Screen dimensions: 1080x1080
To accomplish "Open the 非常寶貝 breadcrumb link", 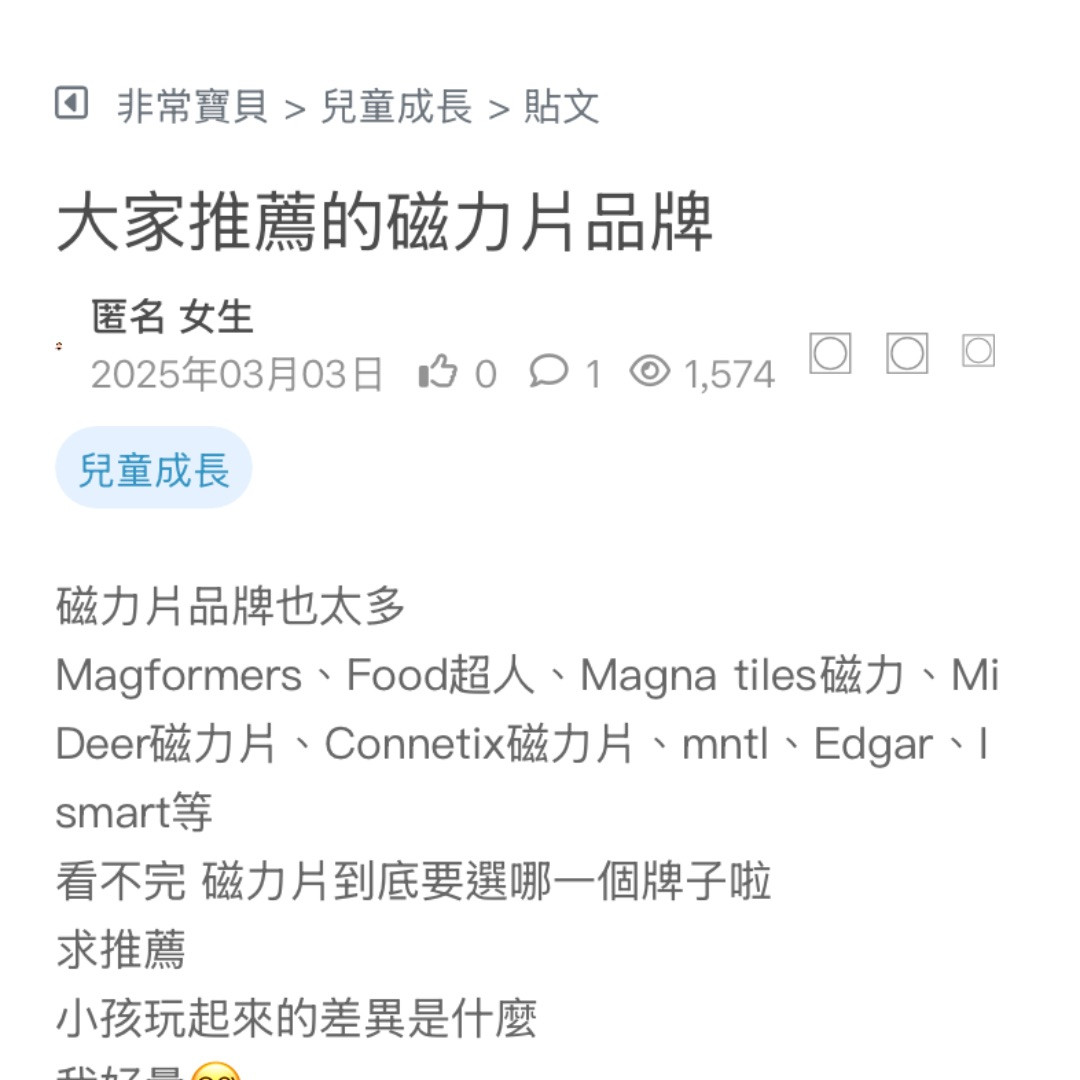I will click(192, 107).
